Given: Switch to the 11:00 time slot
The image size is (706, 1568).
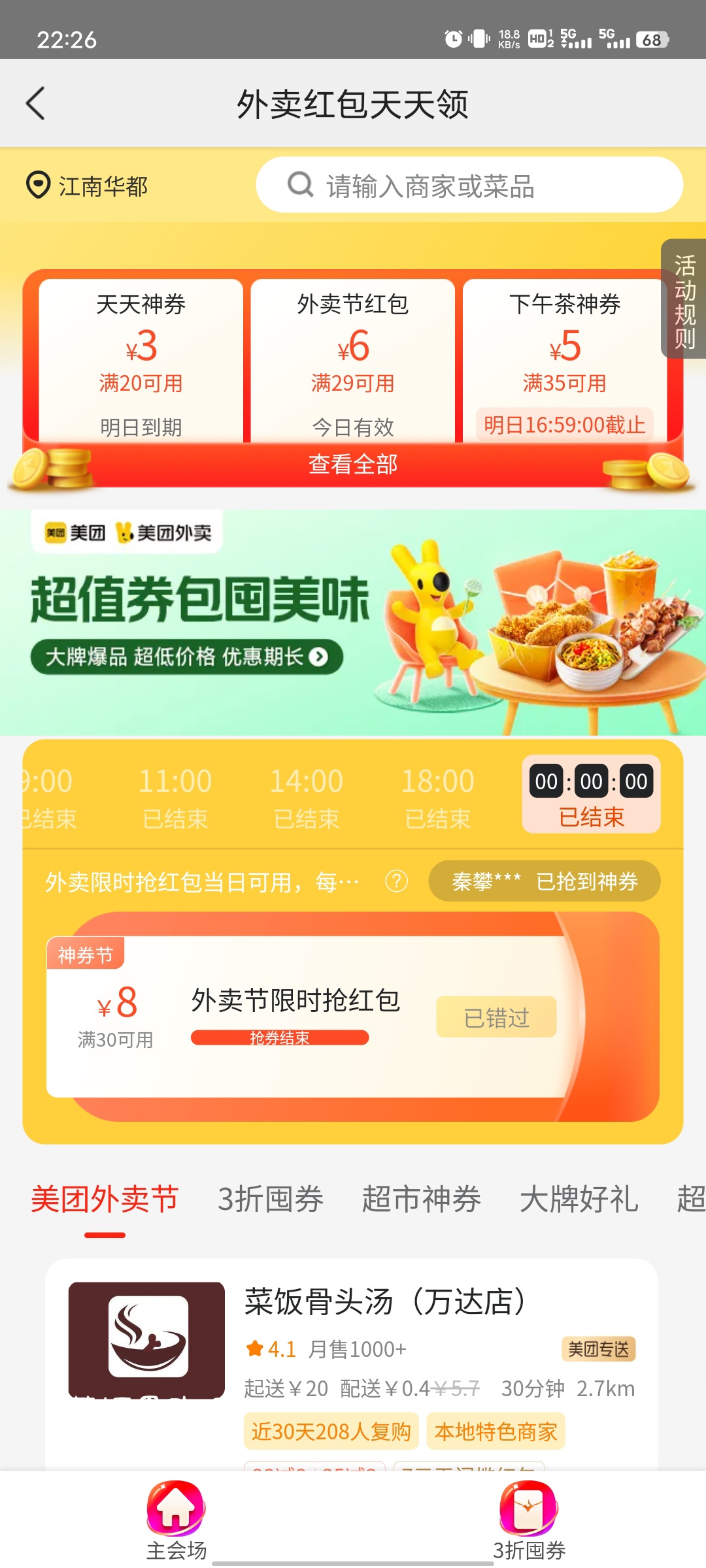Looking at the screenshot, I should coord(175,796).
